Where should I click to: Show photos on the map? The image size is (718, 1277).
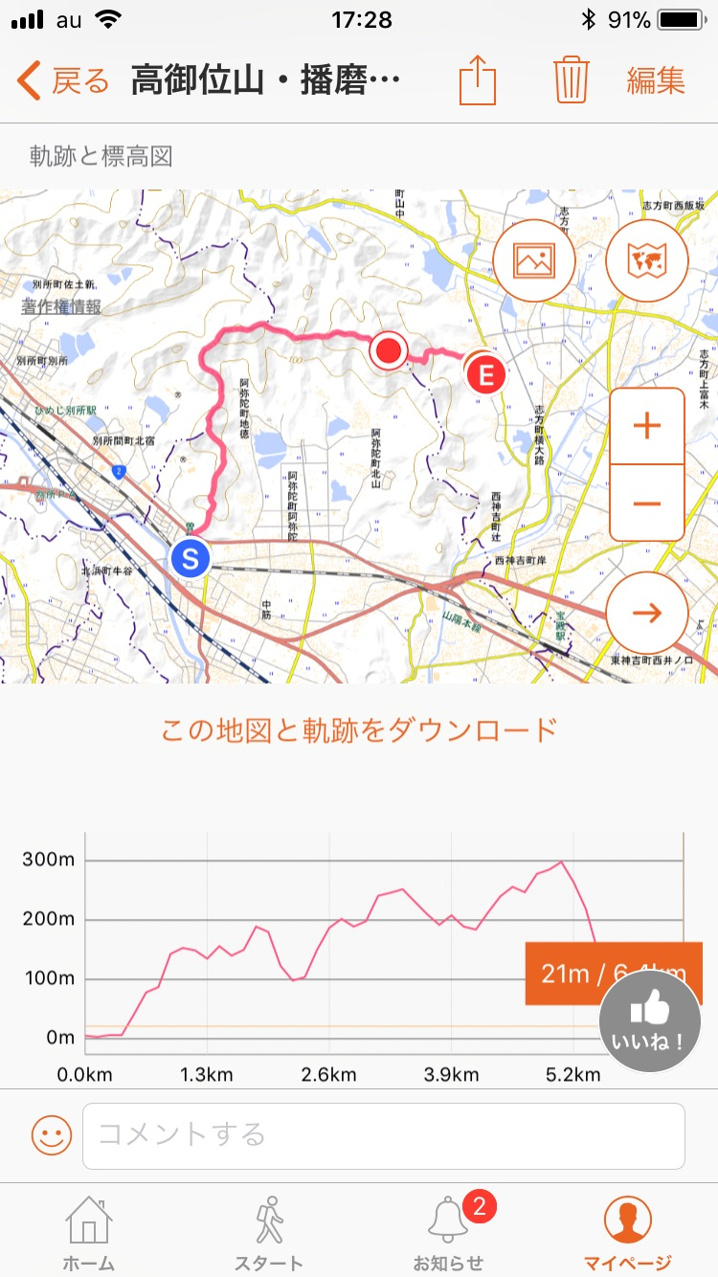click(x=534, y=260)
